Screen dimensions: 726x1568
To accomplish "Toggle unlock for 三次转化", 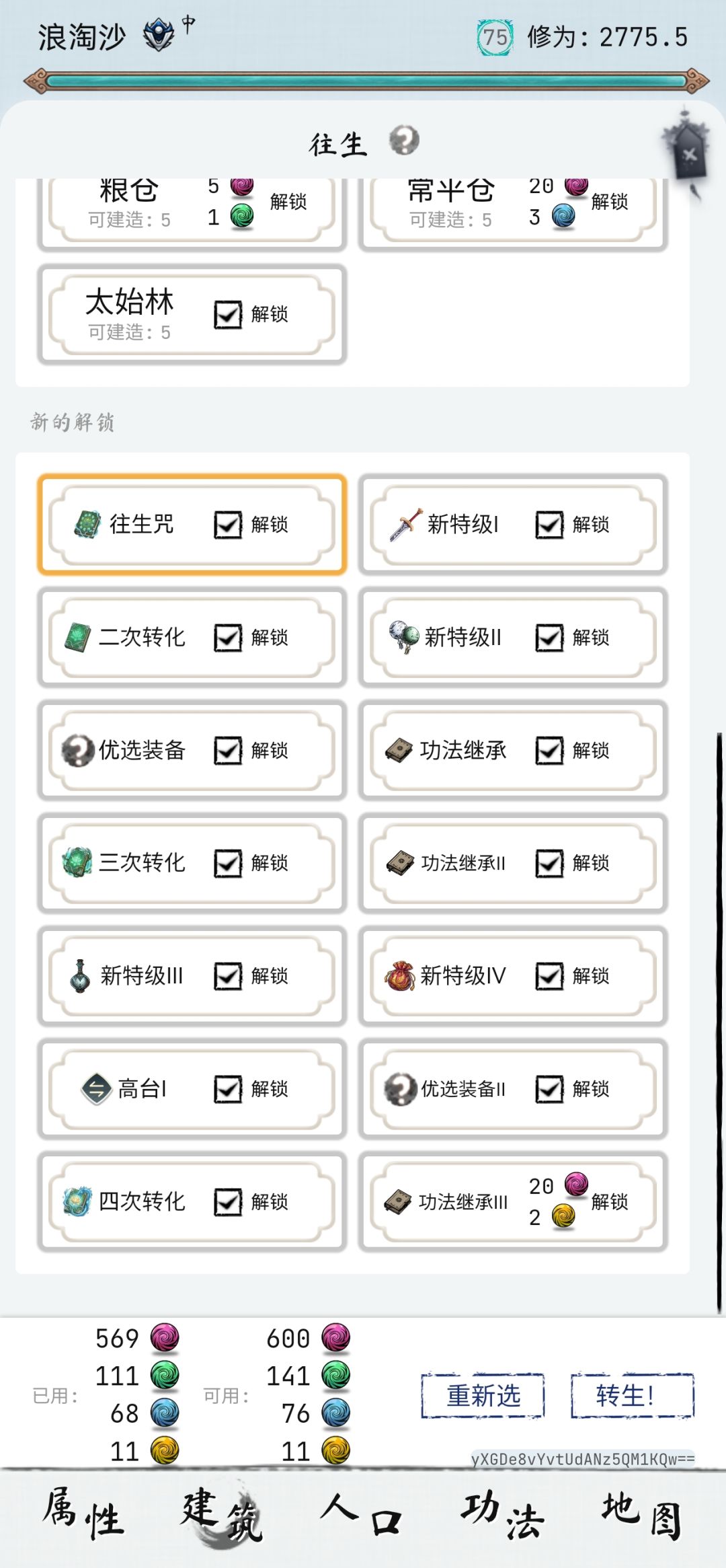I will coord(229,863).
